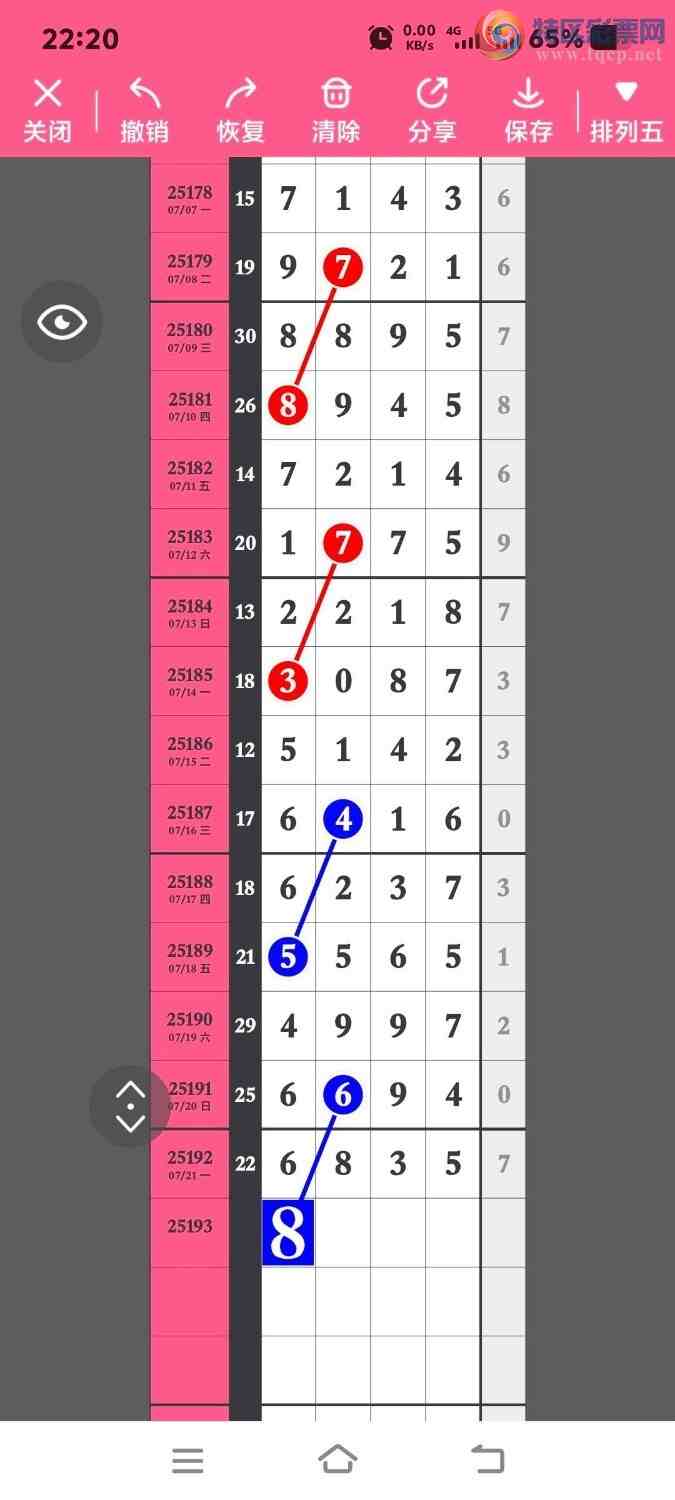Share the chart via 分享

(432, 111)
